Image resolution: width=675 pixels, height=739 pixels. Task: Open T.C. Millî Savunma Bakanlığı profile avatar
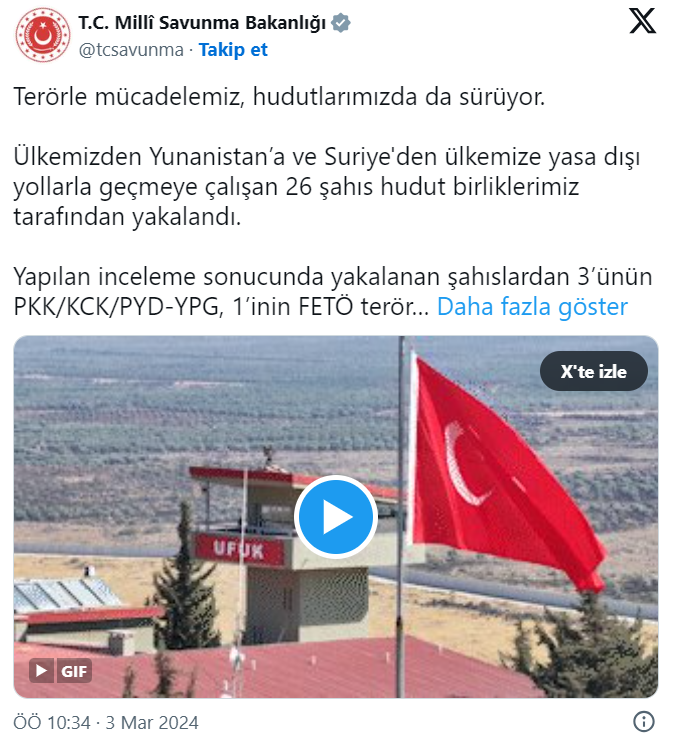point(42,35)
